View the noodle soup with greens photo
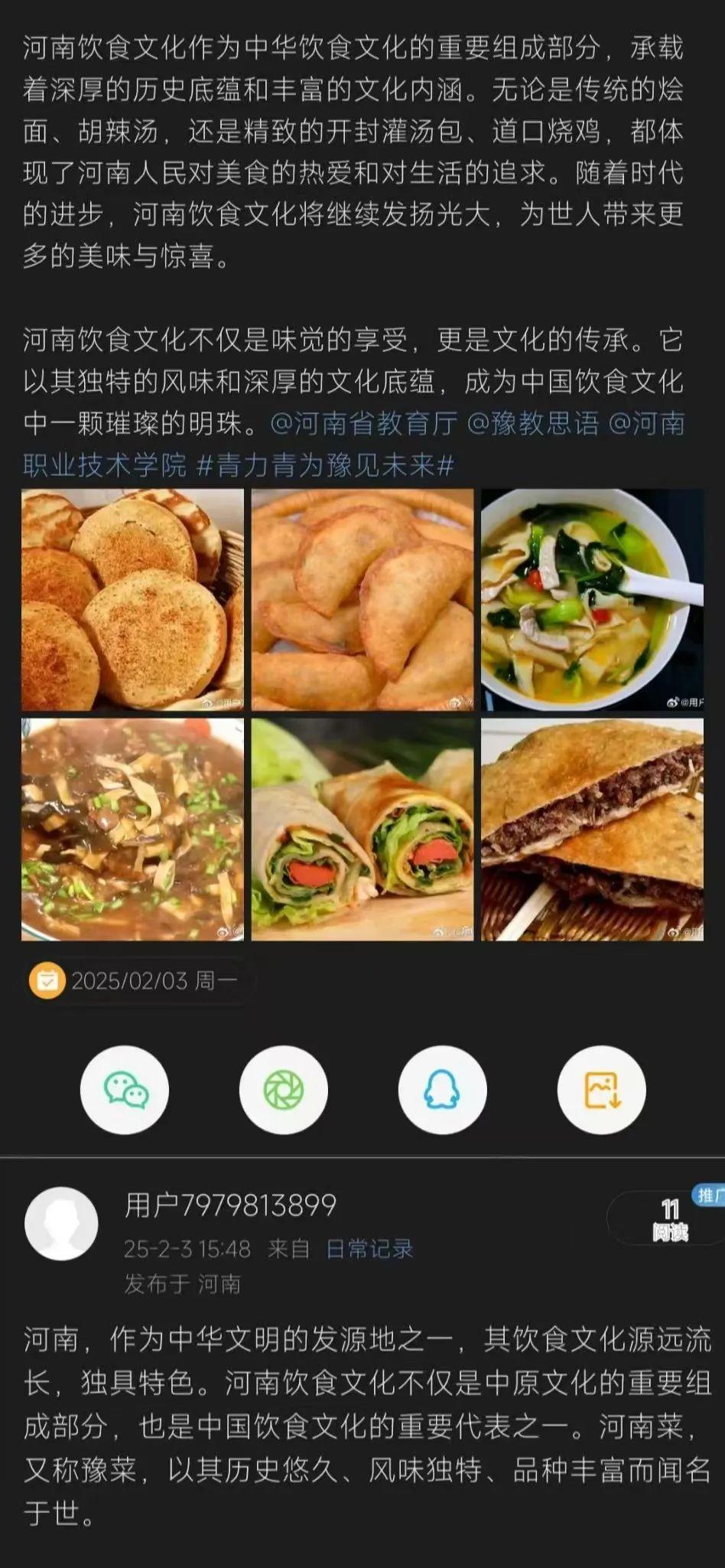The height and width of the screenshot is (1568, 725). (592, 600)
